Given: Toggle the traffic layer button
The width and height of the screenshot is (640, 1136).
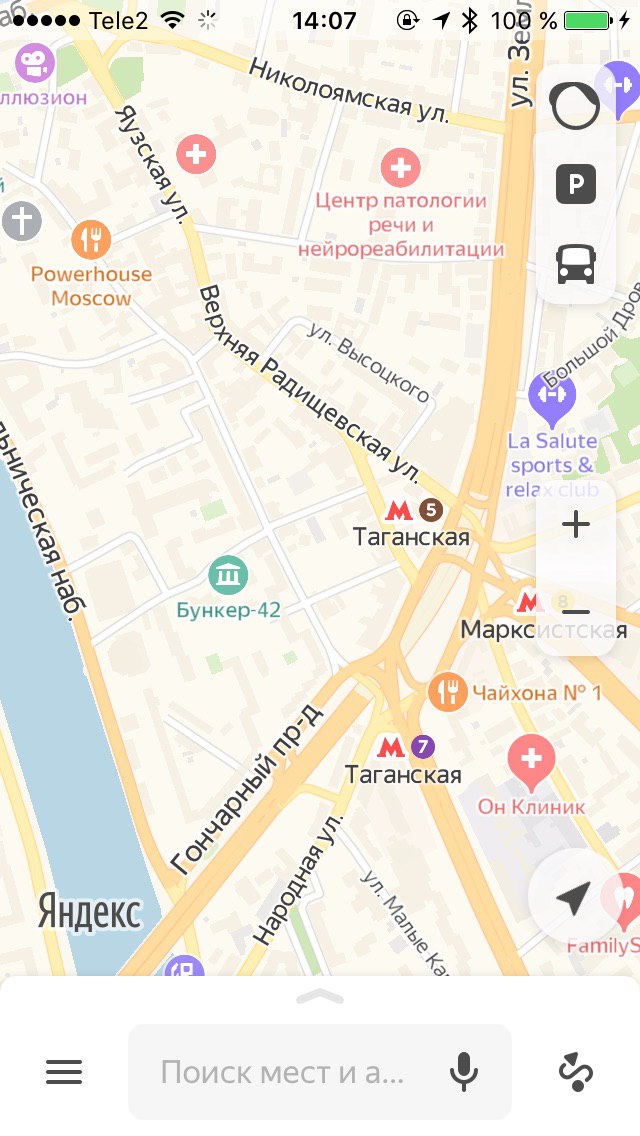Looking at the screenshot, I should tap(575, 106).
